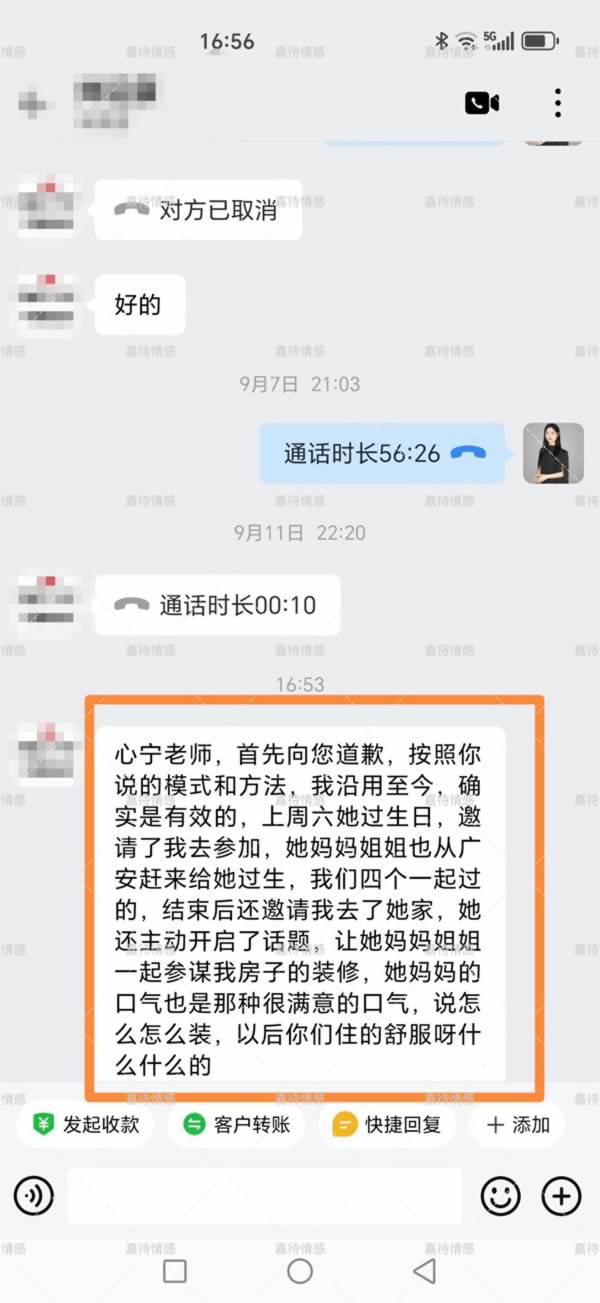Go back with the system triangle button
Screen dimensions: 600x1303
[x=425, y=1271]
